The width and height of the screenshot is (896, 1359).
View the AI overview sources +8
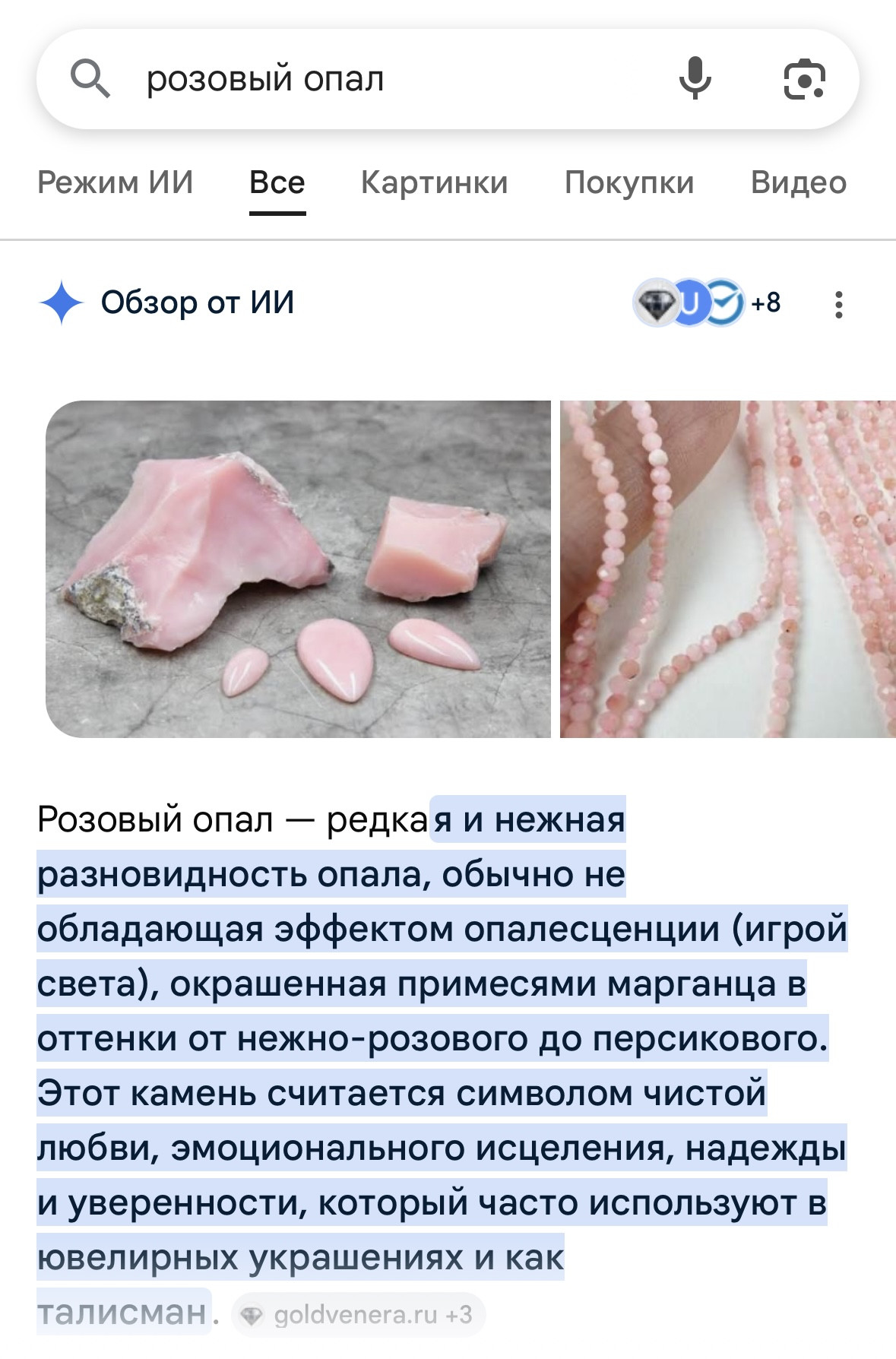pos(707,303)
